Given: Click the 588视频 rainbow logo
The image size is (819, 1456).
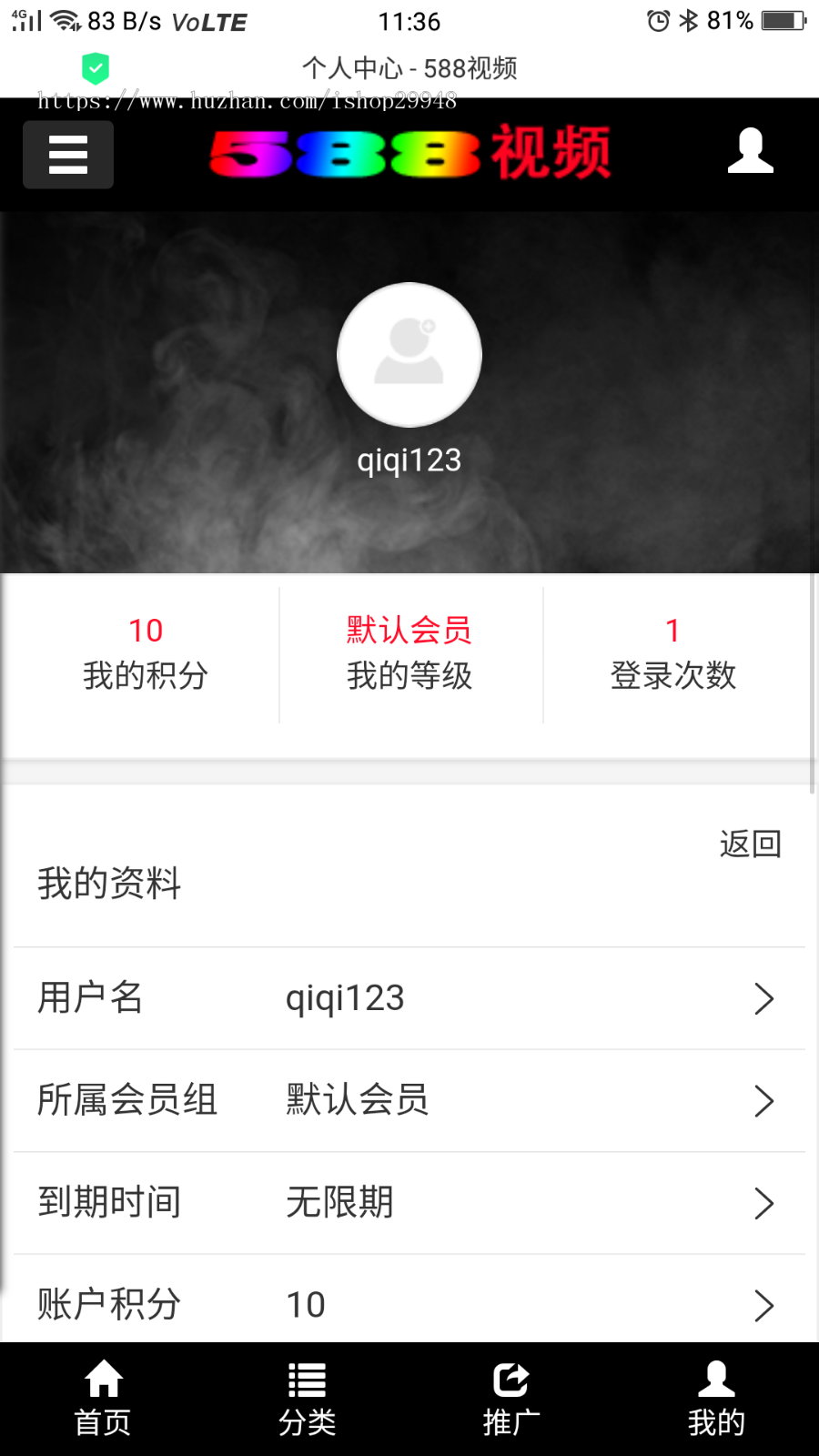Looking at the screenshot, I should click(x=409, y=153).
